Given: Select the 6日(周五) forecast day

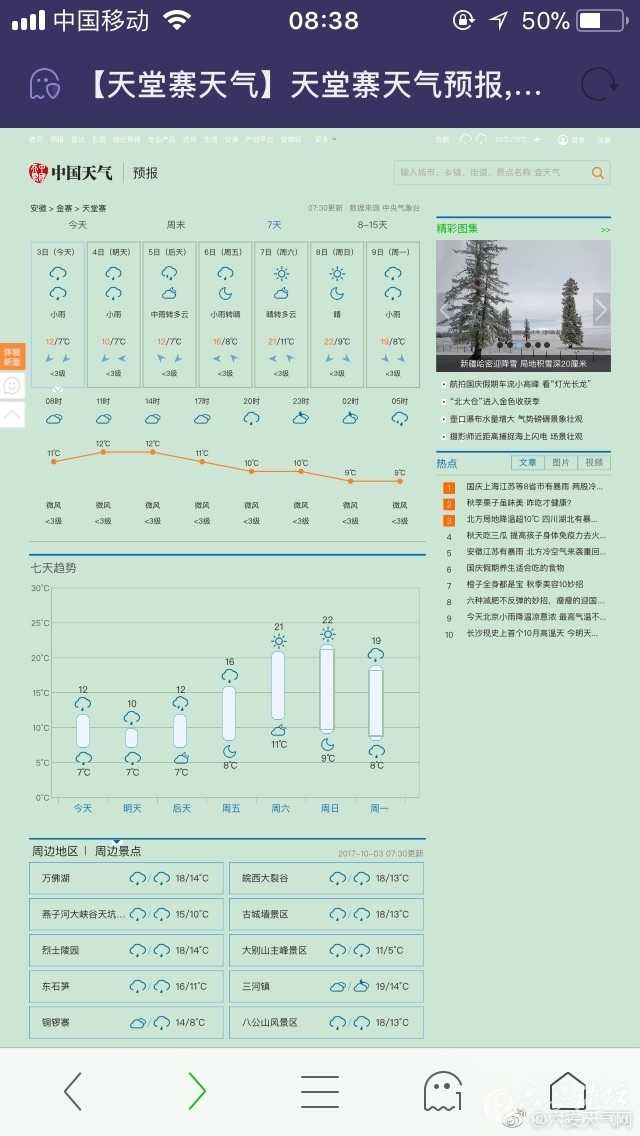Looking at the screenshot, I should point(225,313).
